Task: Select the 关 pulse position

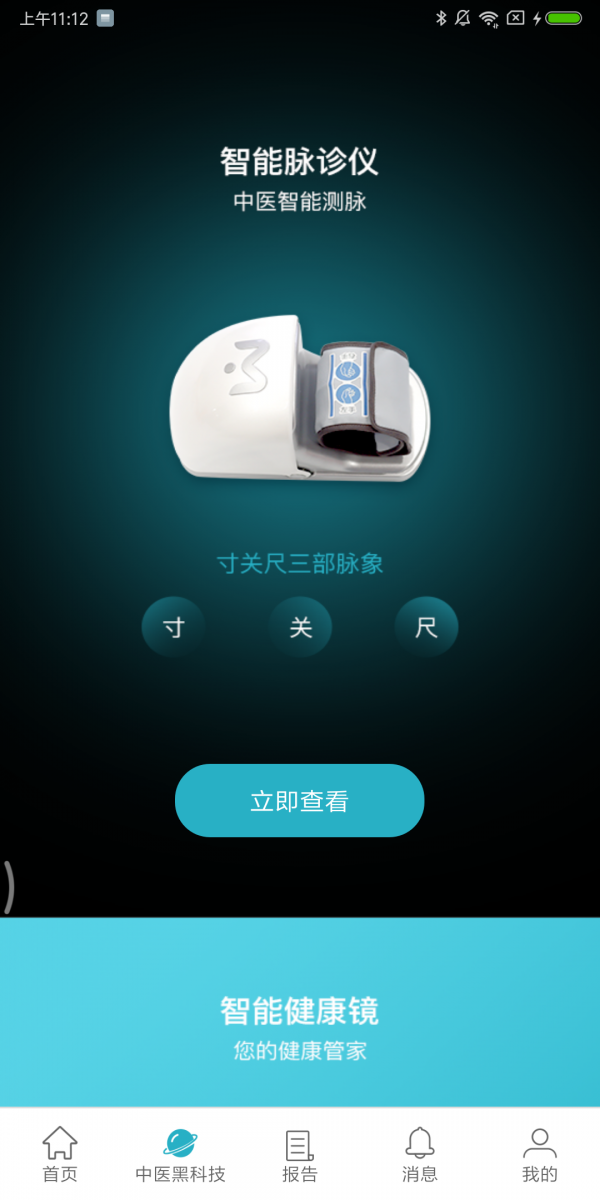Action: pyautogui.click(x=300, y=628)
